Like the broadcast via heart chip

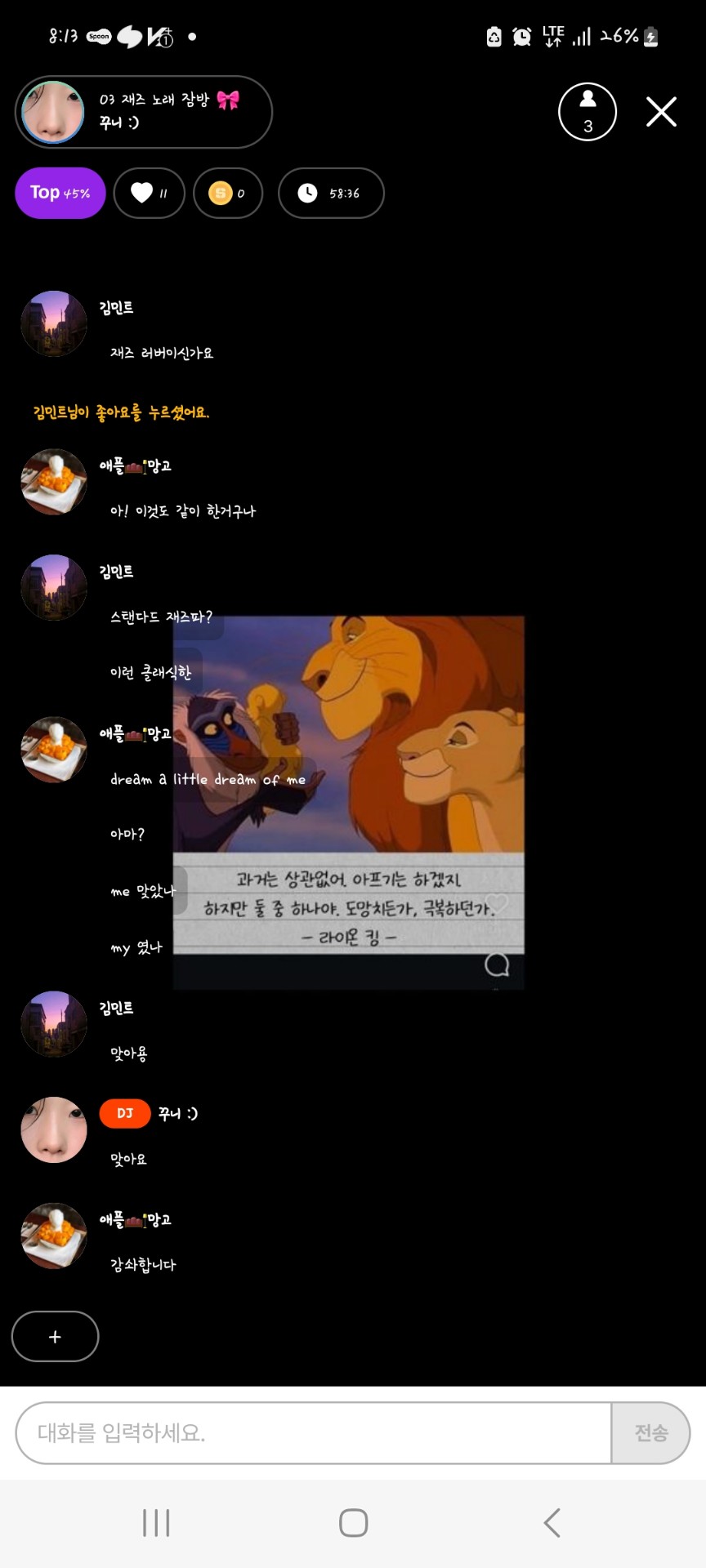pos(150,194)
